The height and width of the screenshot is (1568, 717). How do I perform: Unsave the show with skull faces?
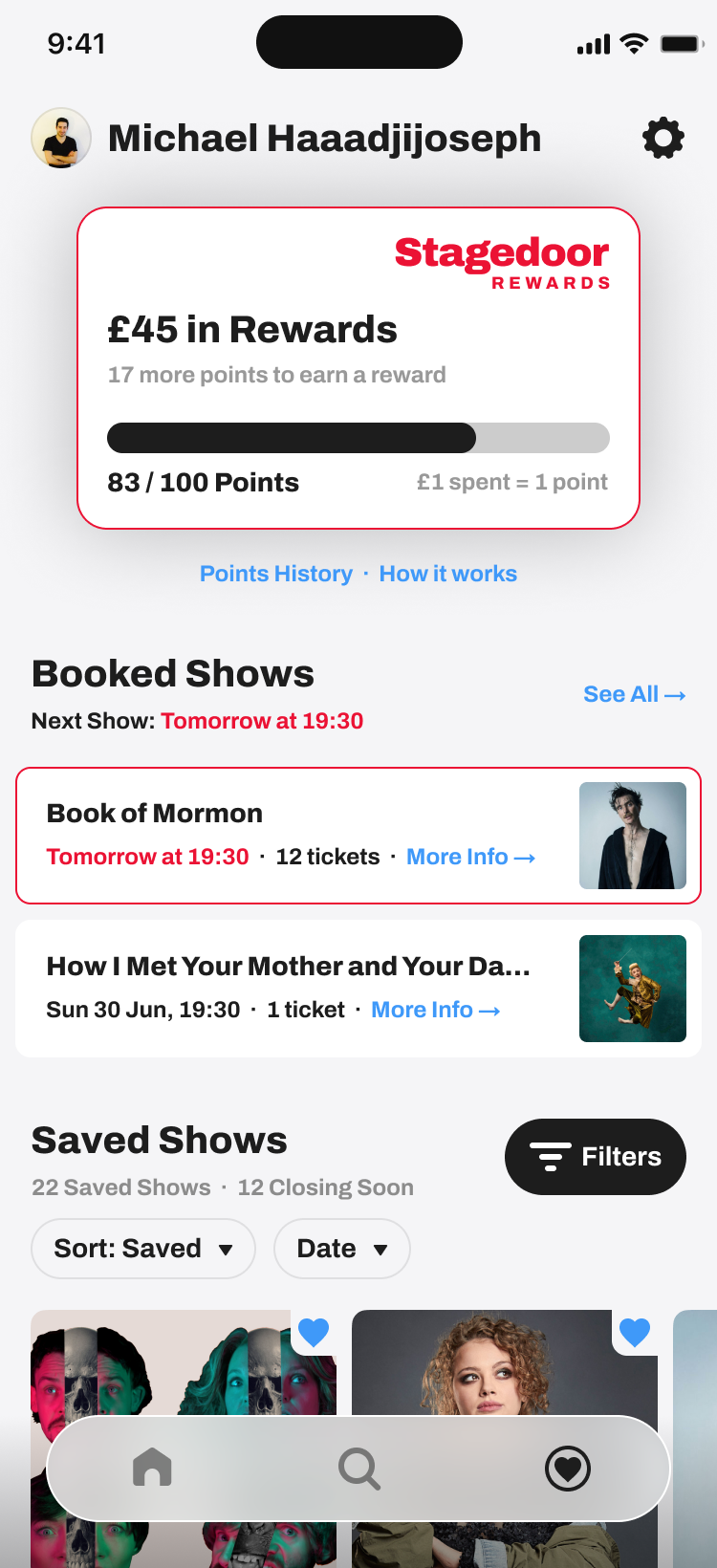click(314, 1332)
